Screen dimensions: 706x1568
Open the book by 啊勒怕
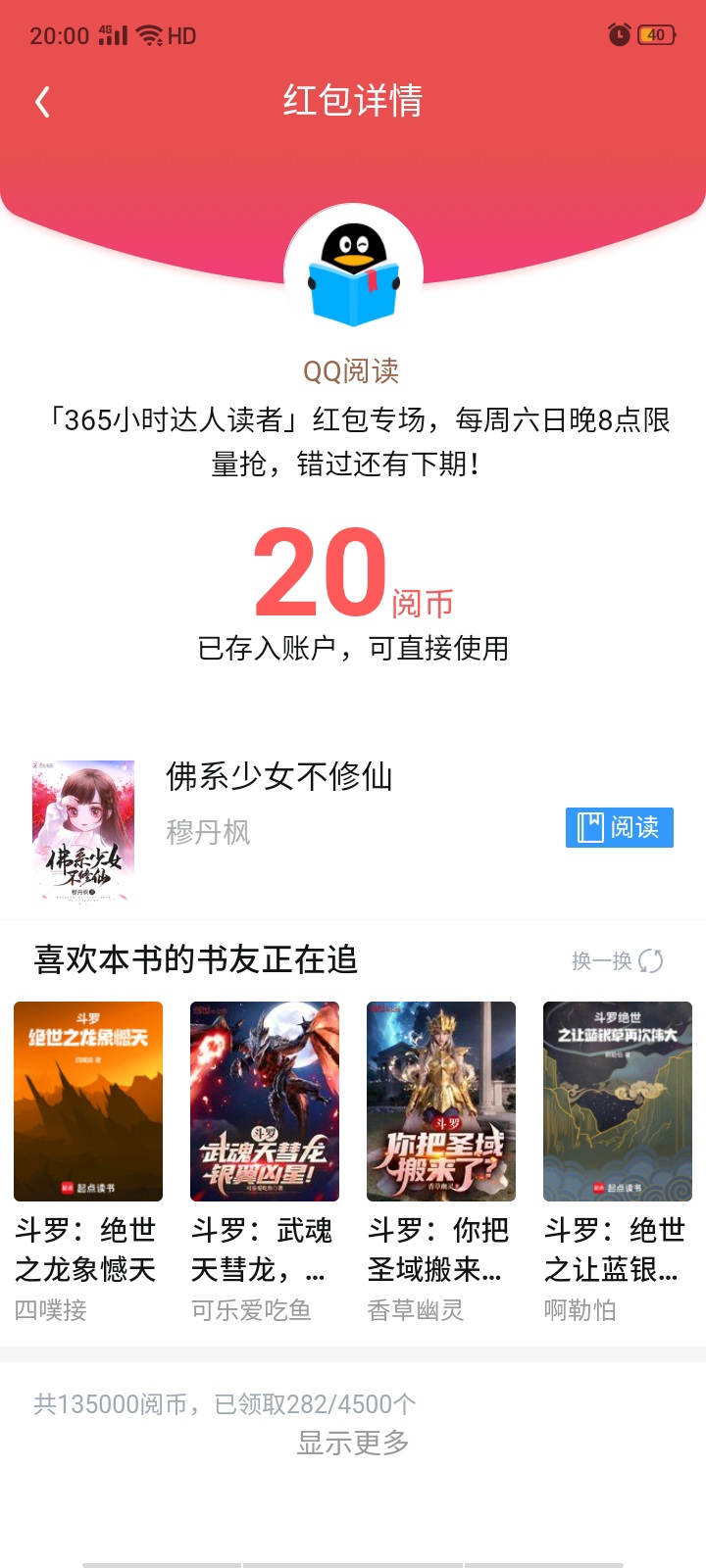(x=618, y=1162)
